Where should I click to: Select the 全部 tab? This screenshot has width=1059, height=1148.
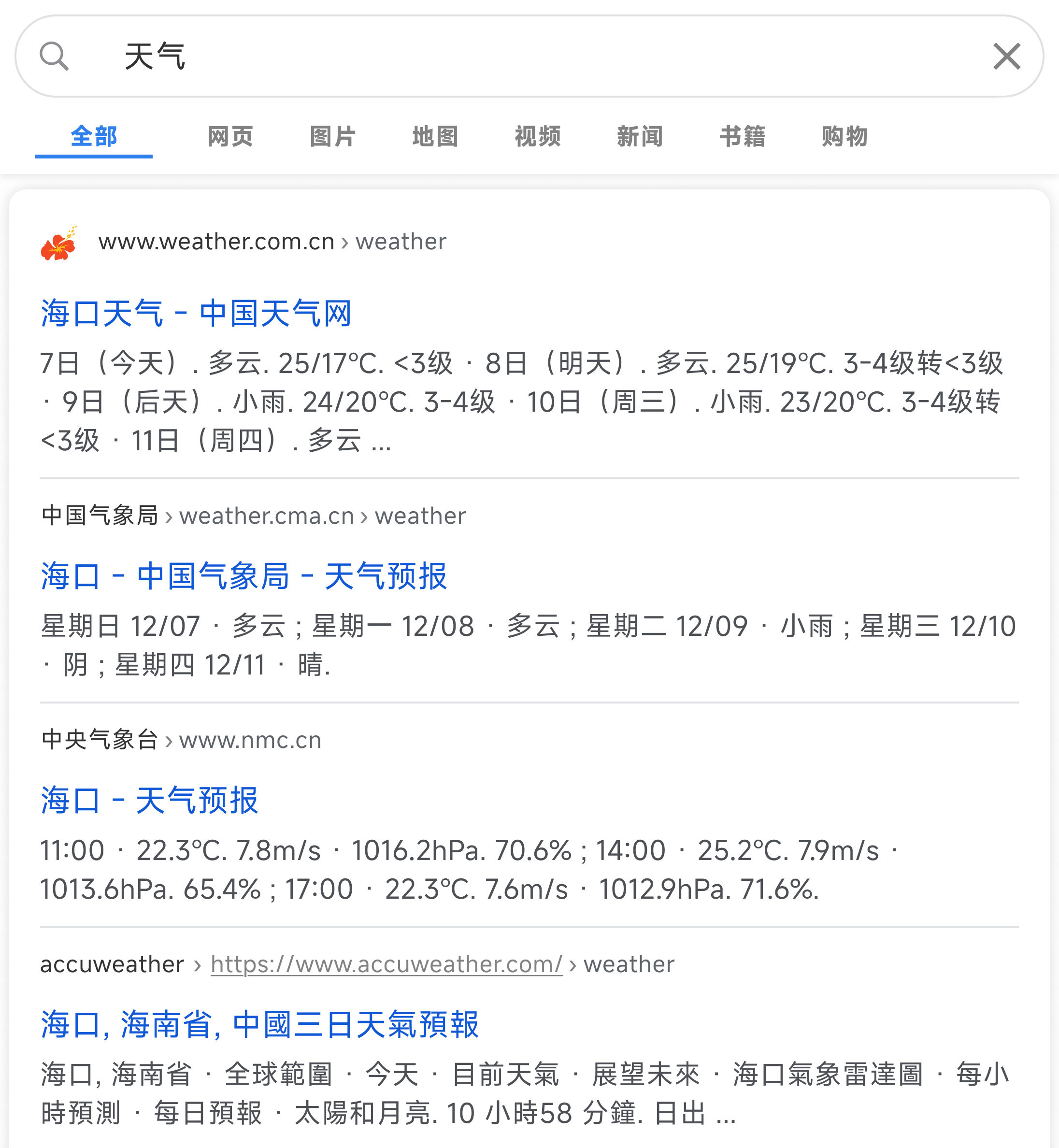(94, 136)
